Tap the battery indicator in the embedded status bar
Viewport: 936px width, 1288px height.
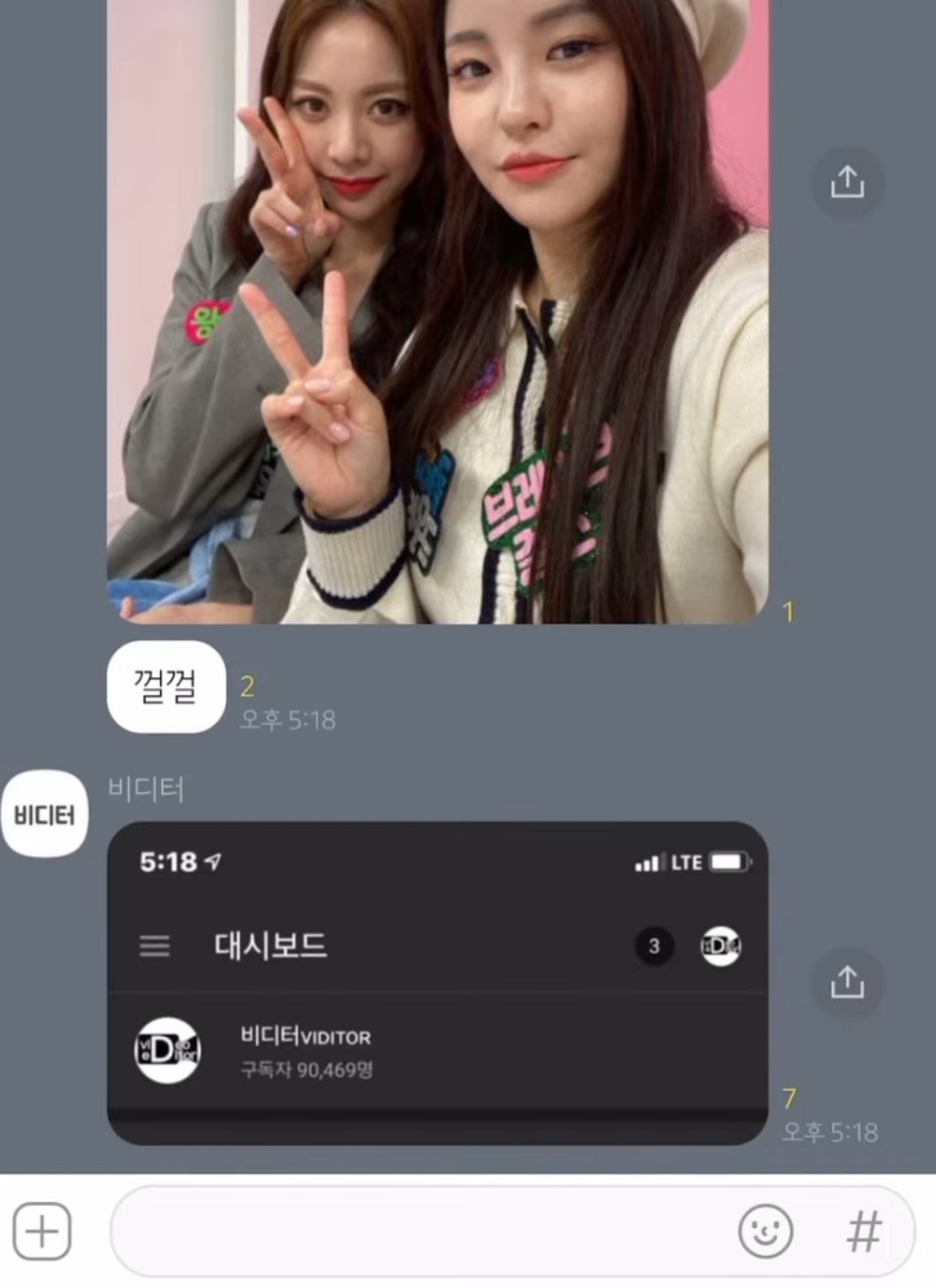point(725,863)
